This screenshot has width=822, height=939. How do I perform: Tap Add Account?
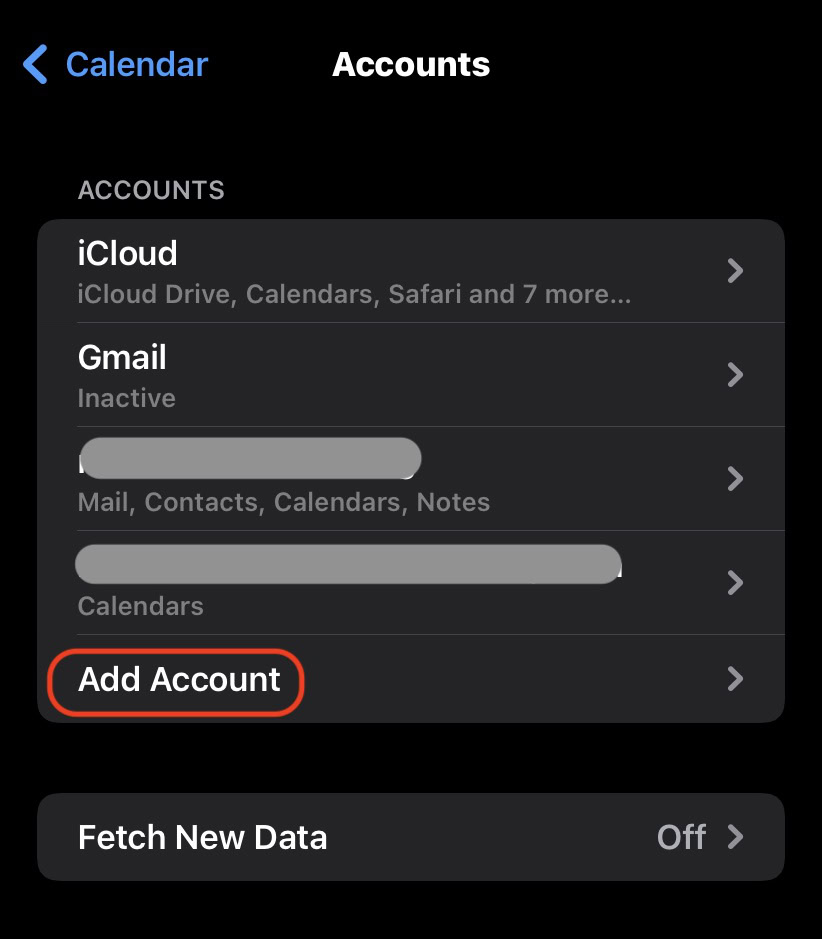pos(180,680)
